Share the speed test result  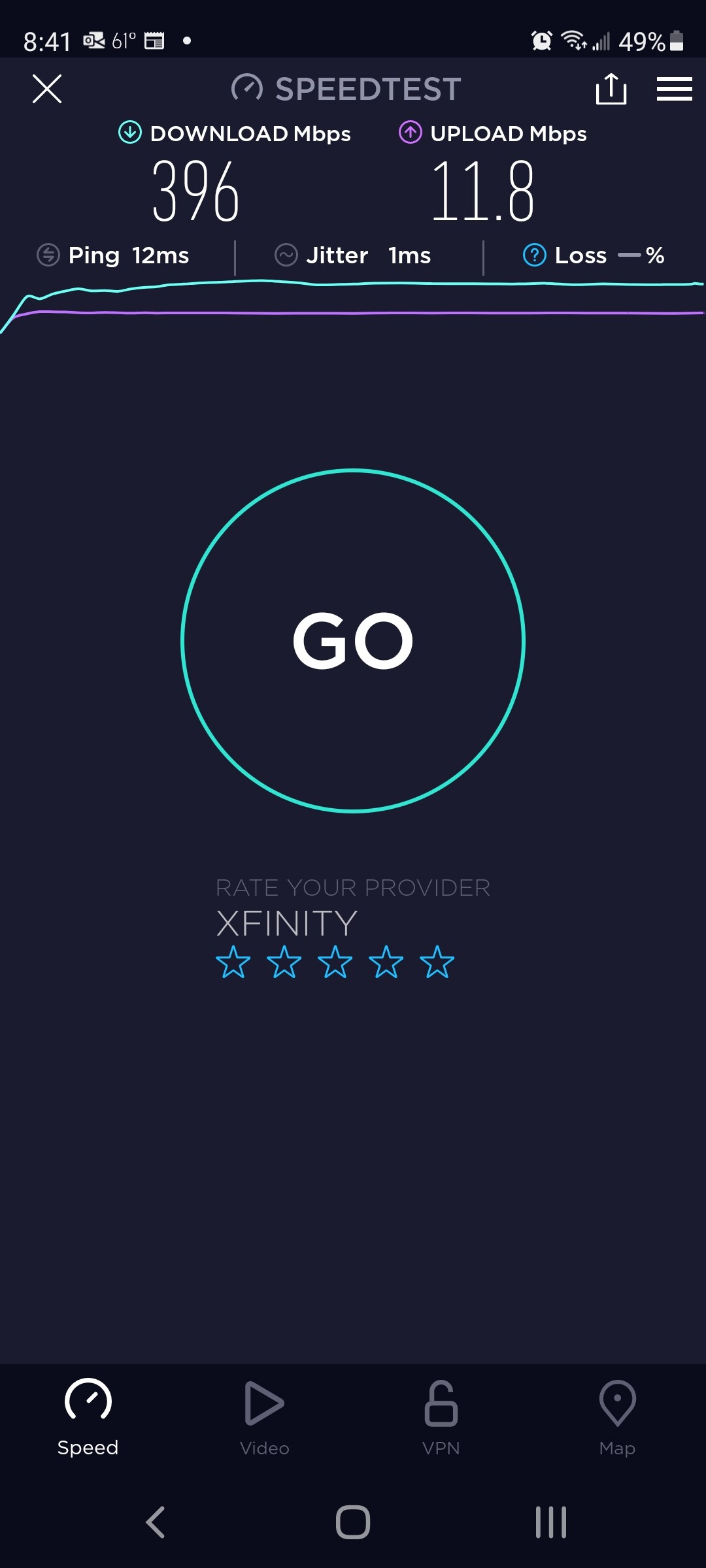pos(611,89)
